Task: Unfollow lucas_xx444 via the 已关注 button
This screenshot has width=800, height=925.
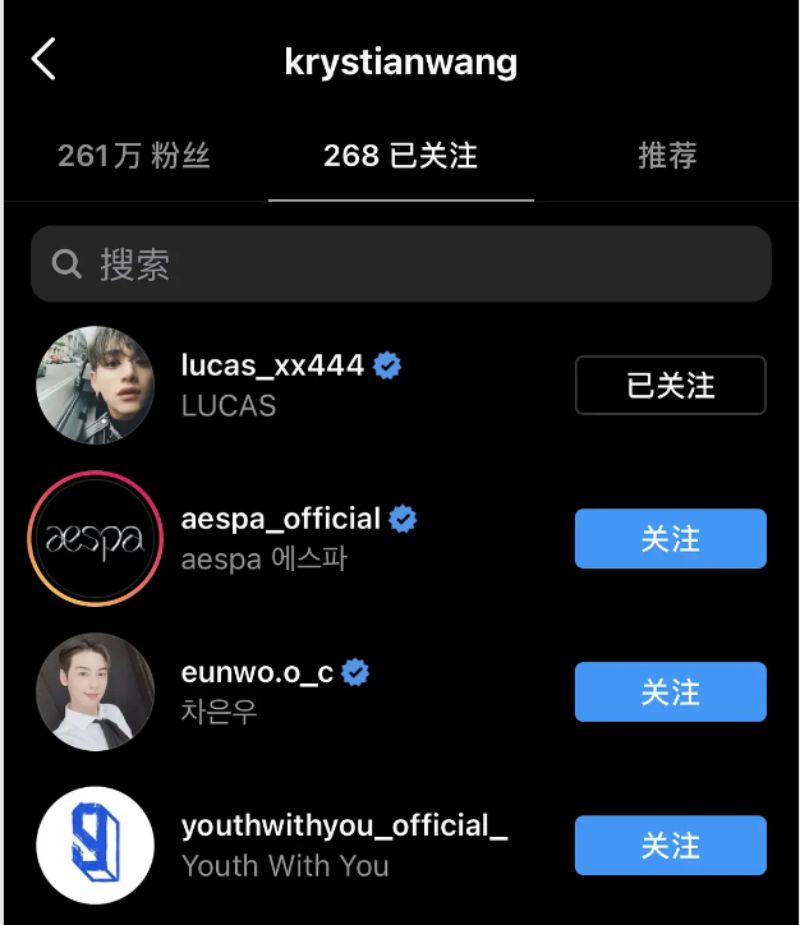Action: [x=670, y=385]
